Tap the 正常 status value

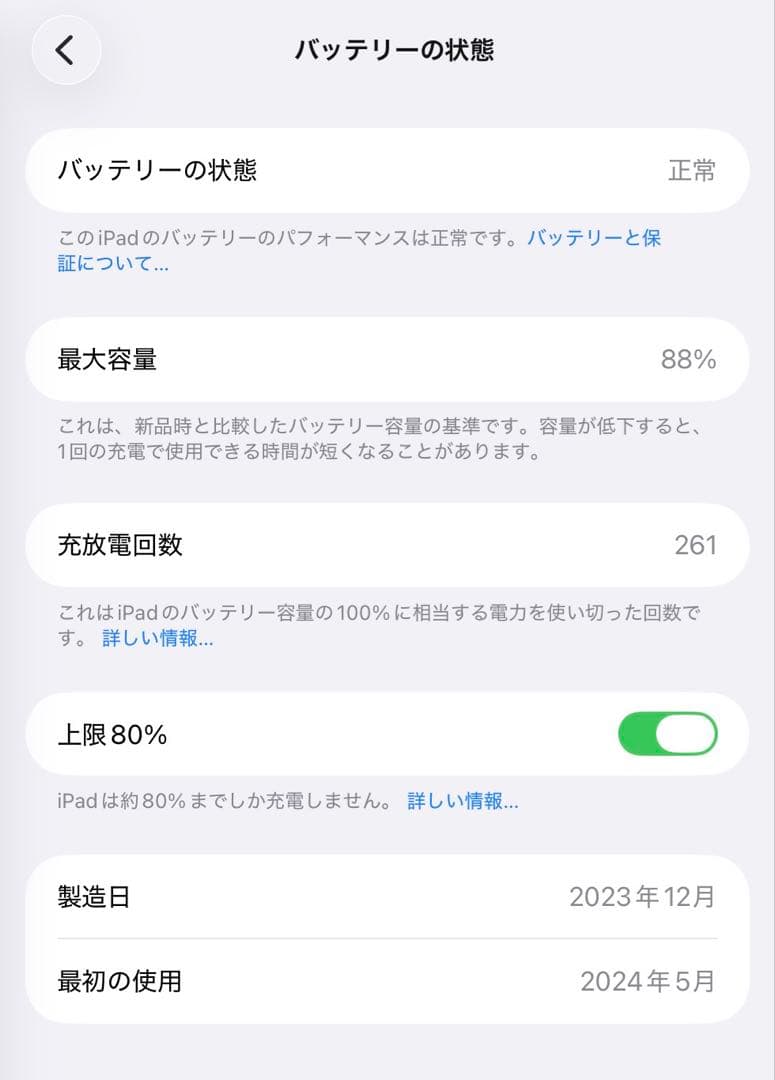point(692,172)
